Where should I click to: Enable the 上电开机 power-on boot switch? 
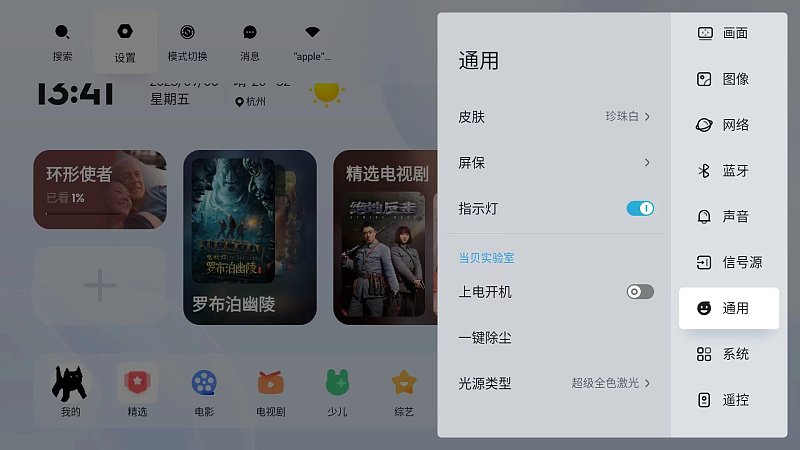[x=640, y=292]
